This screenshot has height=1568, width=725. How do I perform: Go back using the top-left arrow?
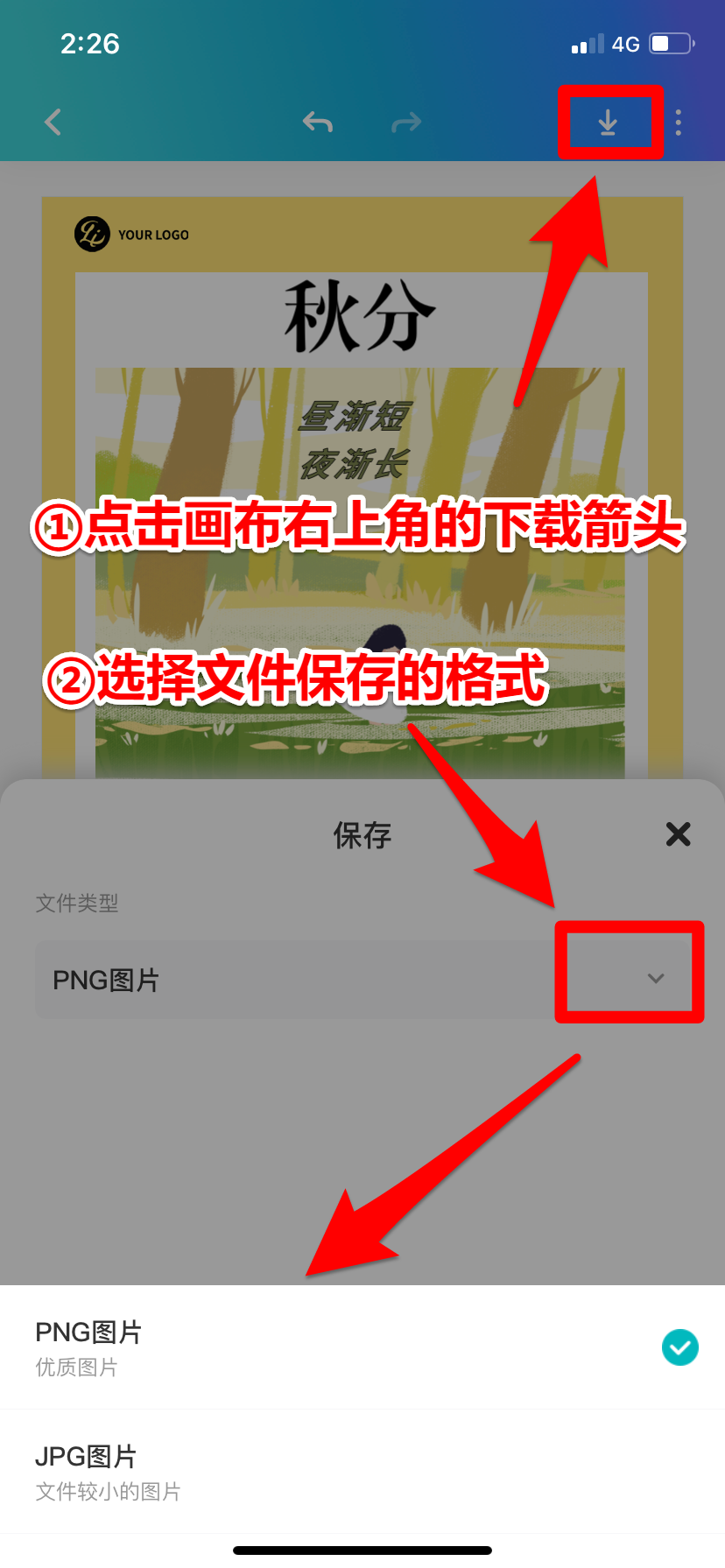pos(53,122)
